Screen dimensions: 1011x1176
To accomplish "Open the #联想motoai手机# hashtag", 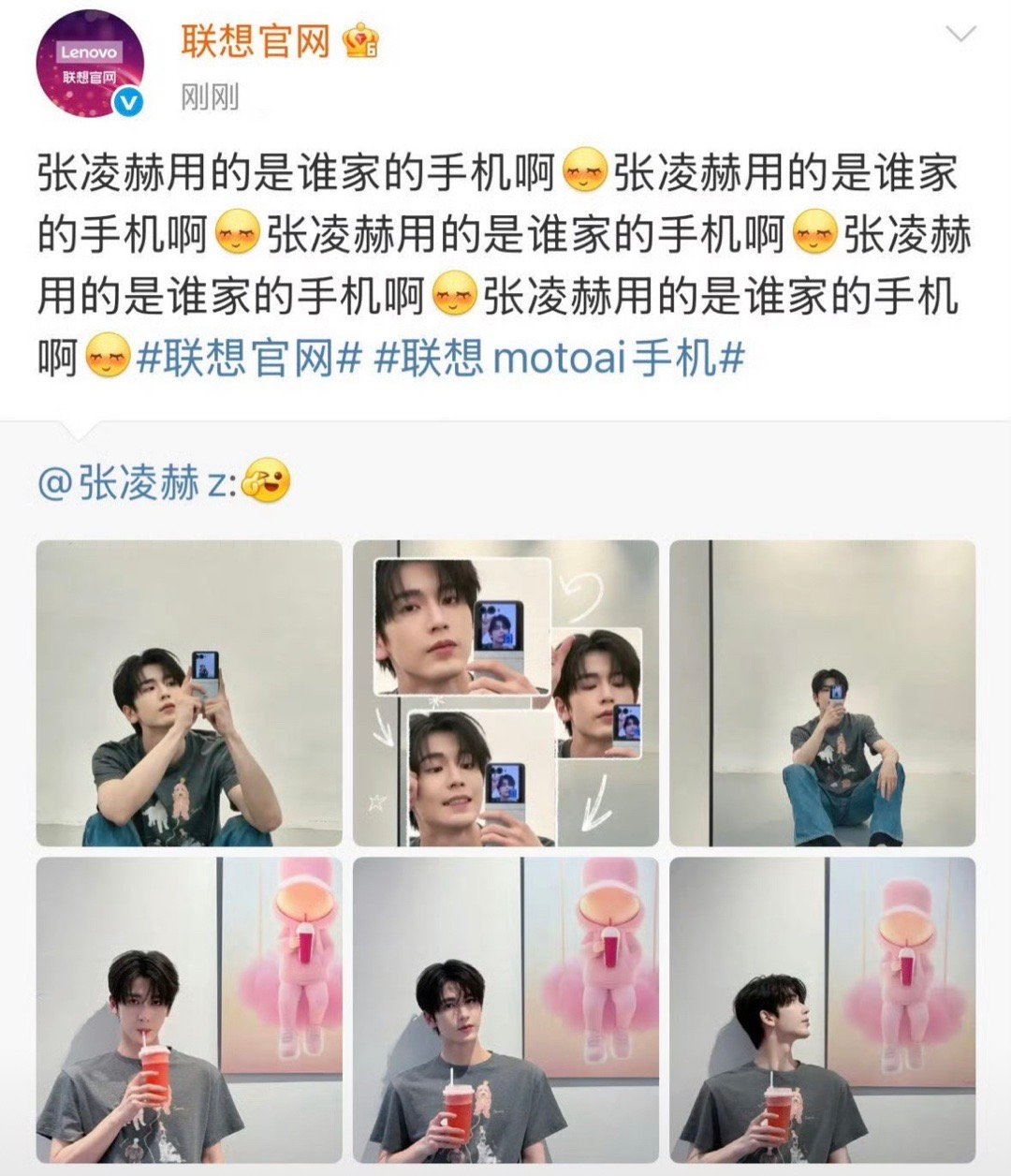I will pos(560,358).
